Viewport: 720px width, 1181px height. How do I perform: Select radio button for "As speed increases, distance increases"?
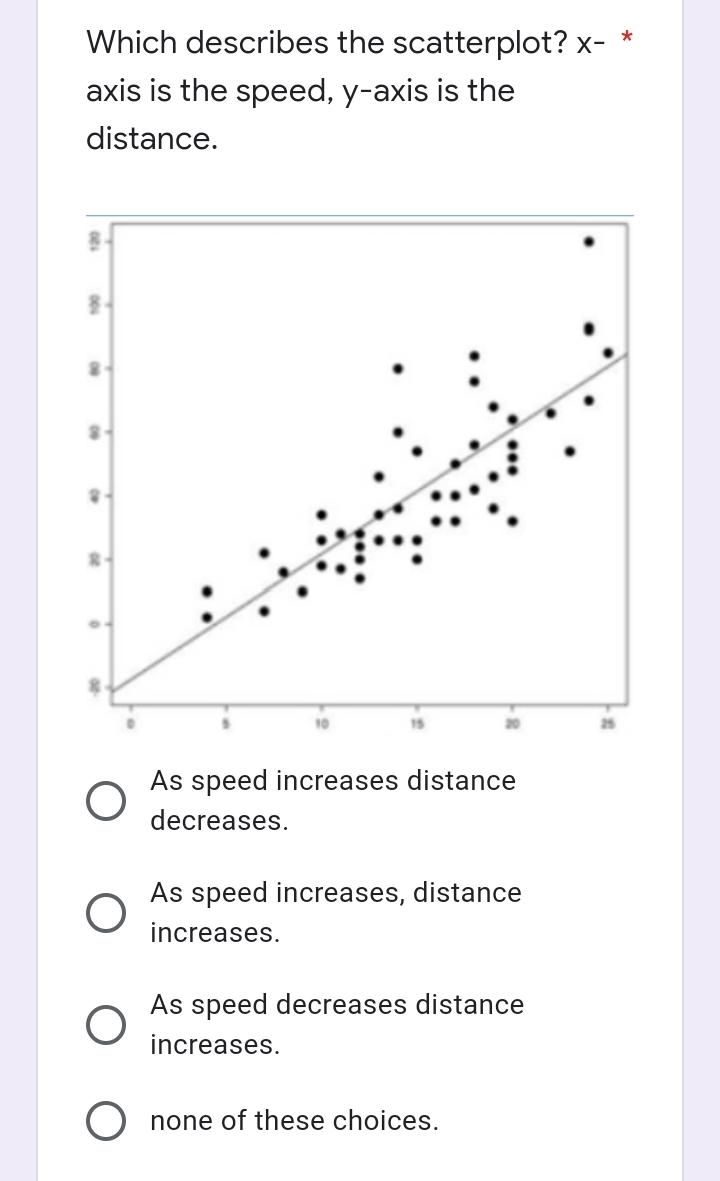click(105, 911)
